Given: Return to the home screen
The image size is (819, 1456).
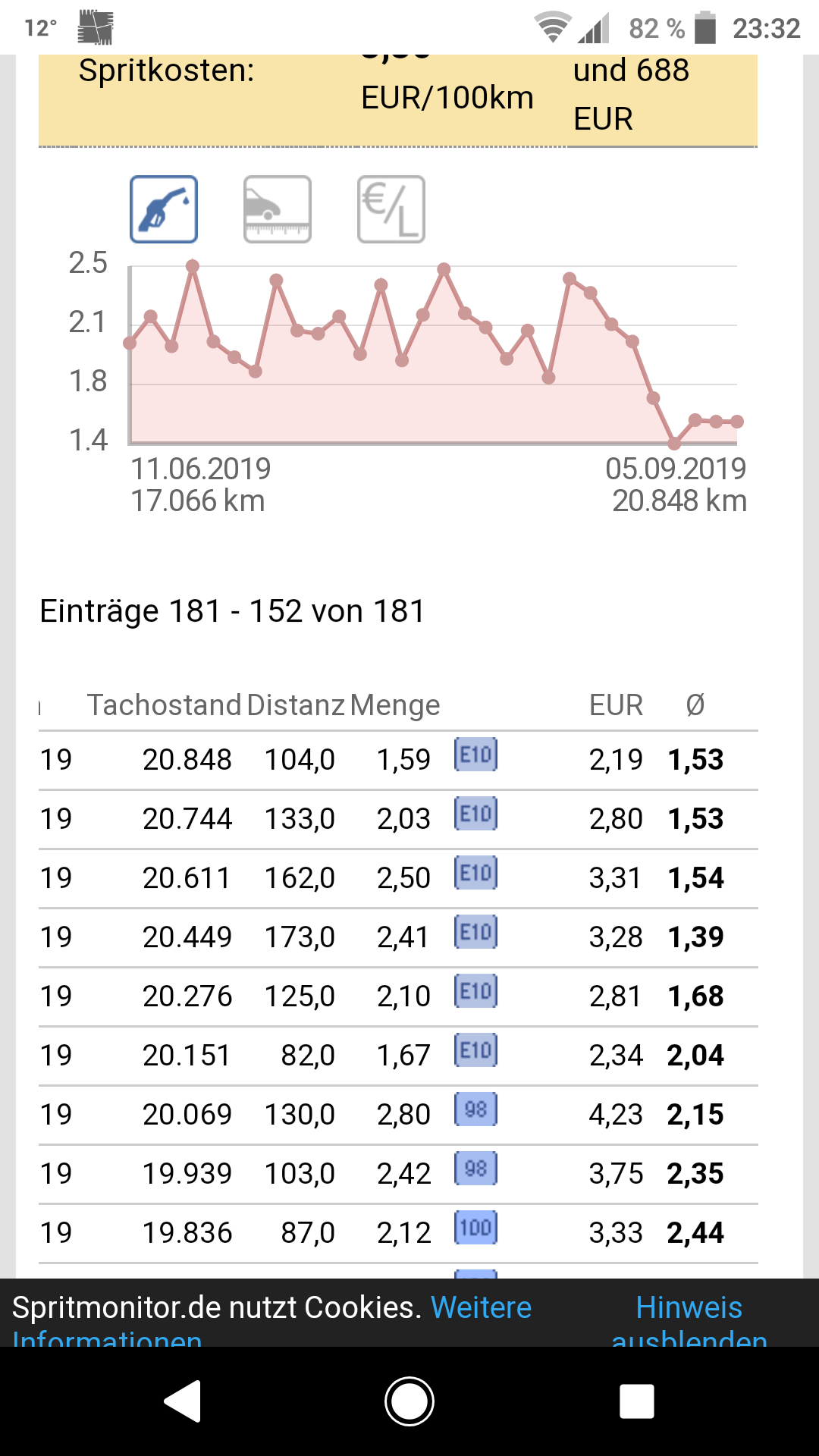Looking at the screenshot, I should click(409, 1401).
